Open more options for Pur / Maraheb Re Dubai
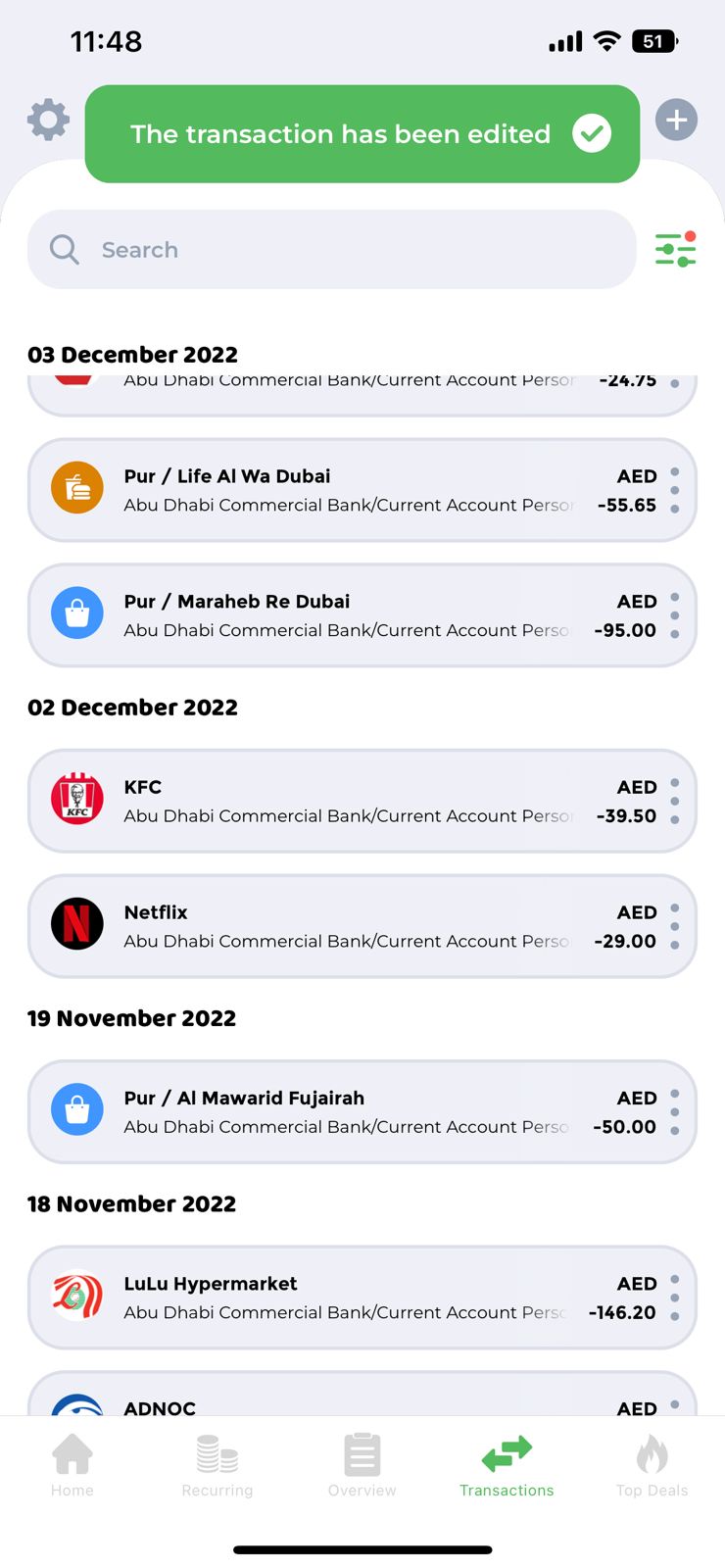This screenshot has width=725, height=1568. [674, 615]
